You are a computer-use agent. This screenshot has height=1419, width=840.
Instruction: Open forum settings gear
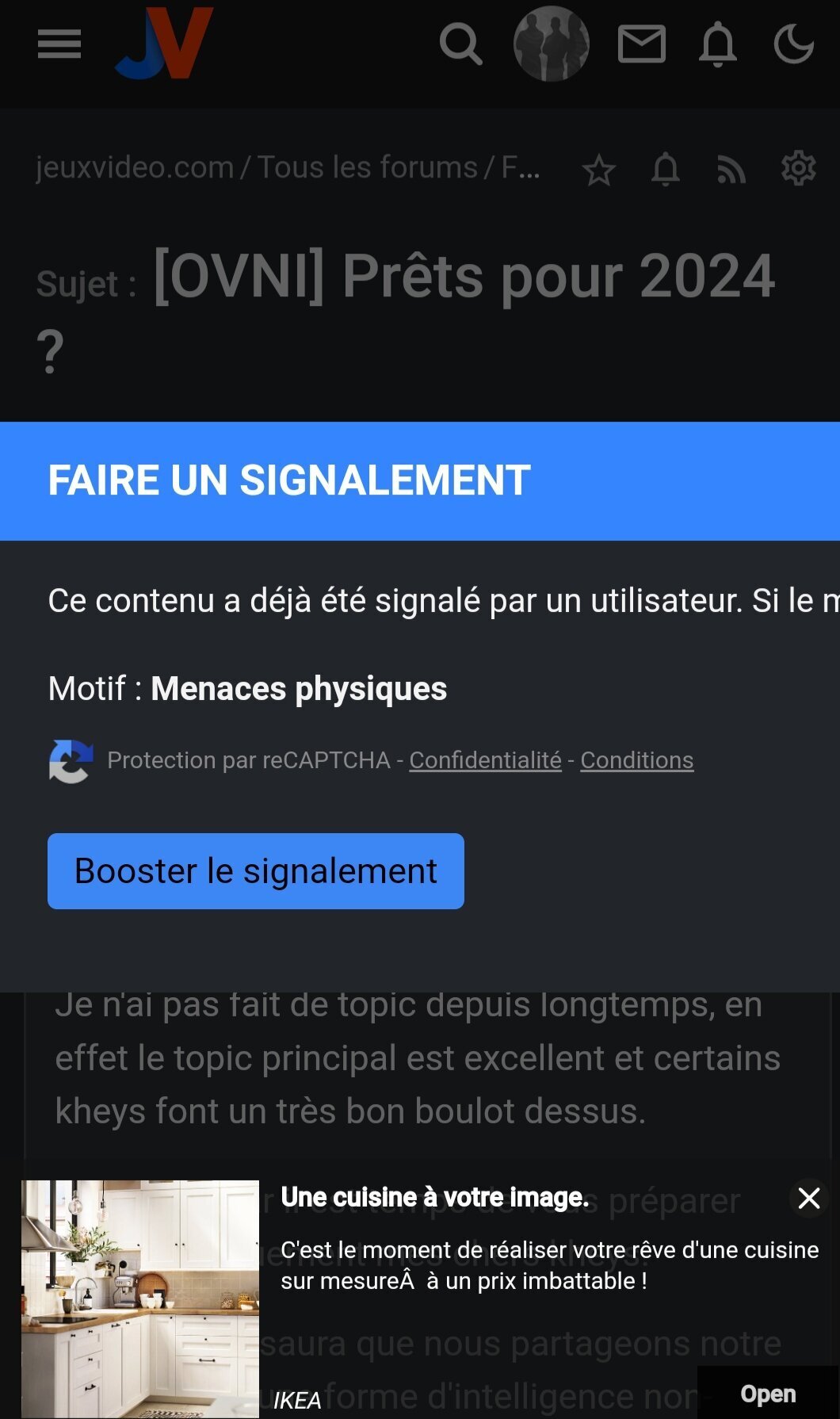pos(798,168)
